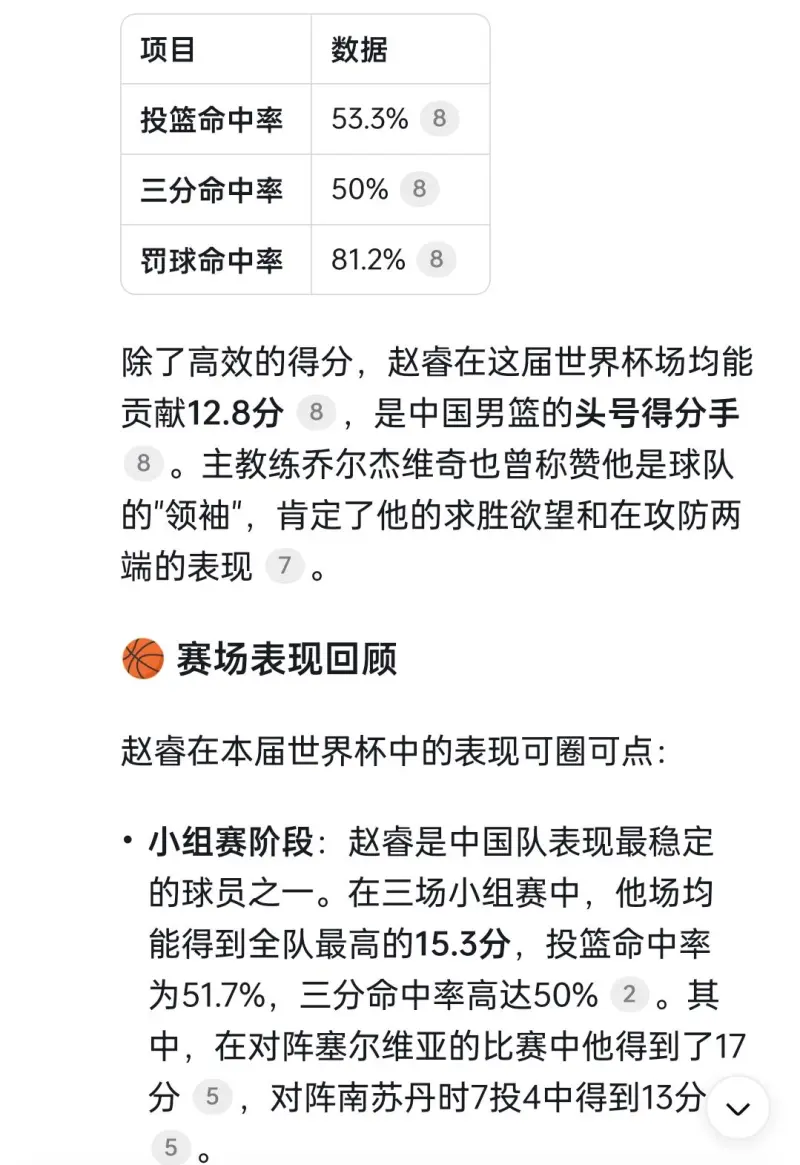This screenshot has height=1165, width=800.
Task: Open citation 8 in the 三分命中率 row
Action: pos(419,189)
